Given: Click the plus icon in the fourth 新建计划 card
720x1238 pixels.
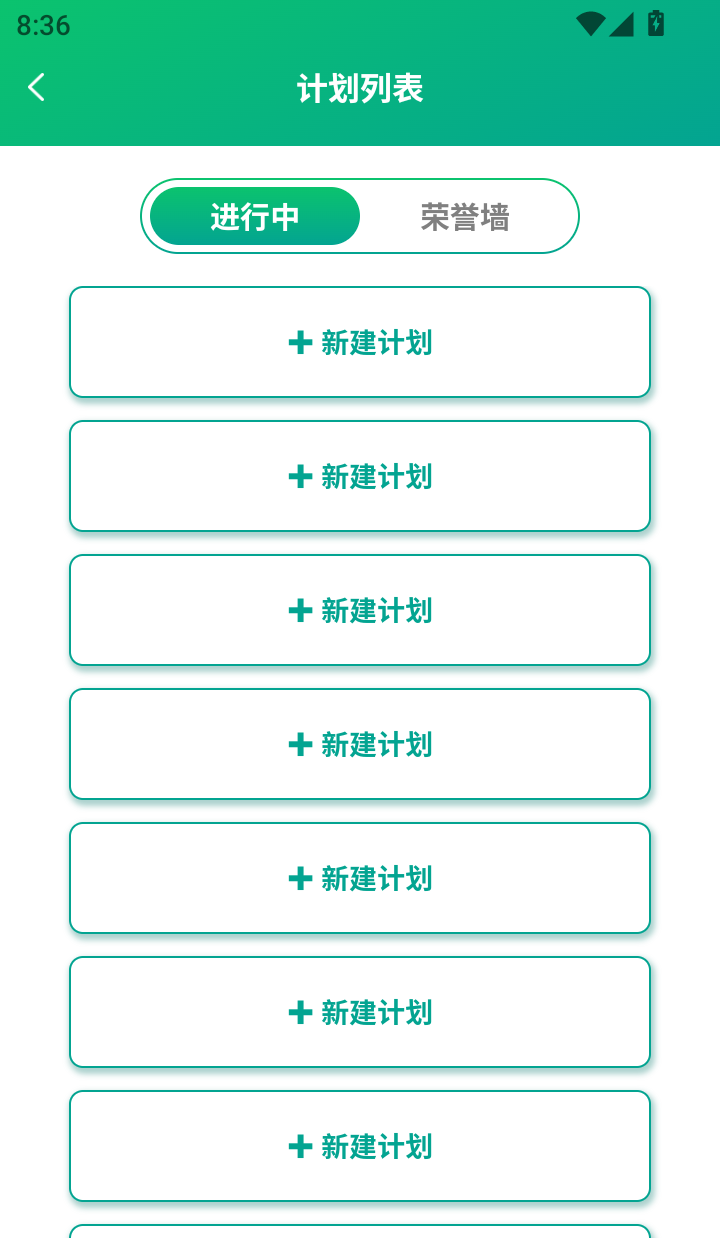Looking at the screenshot, I should 299,745.
